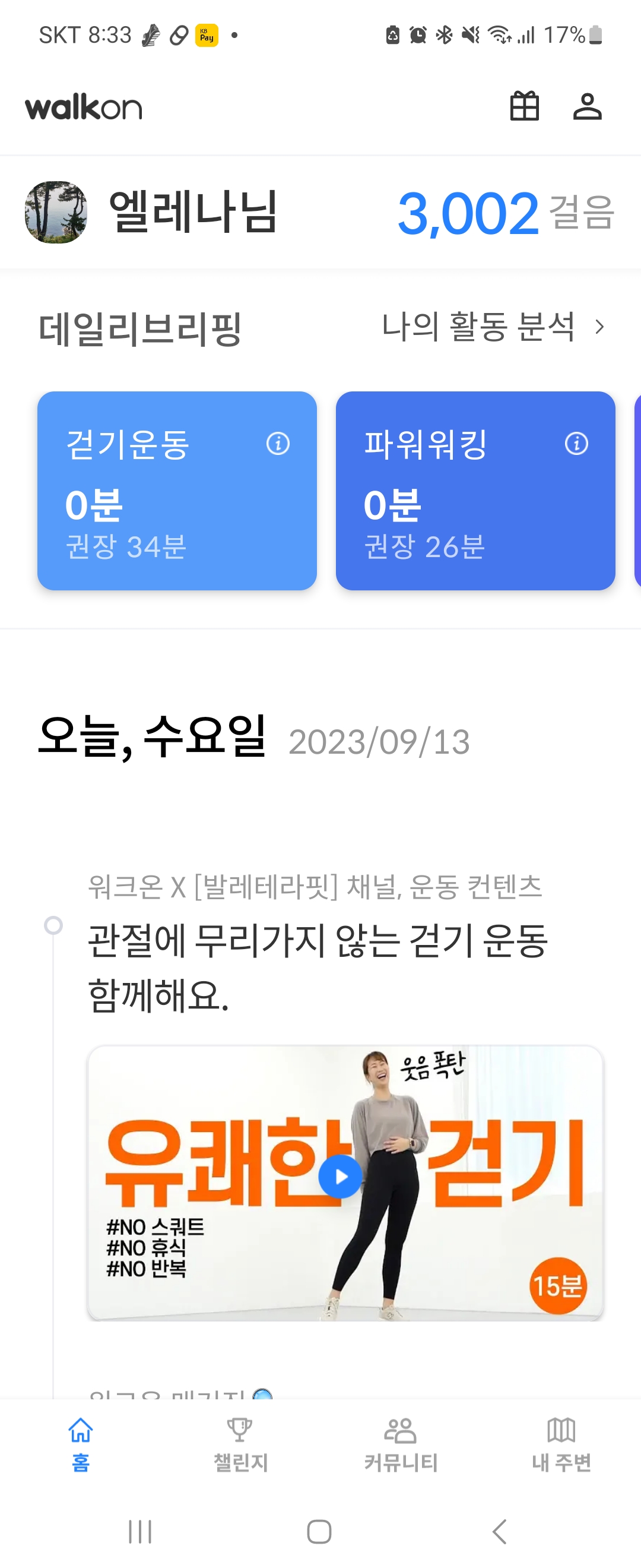Switch to the 홈 tab
This screenshot has width=641, height=1568.
click(80, 1443)
